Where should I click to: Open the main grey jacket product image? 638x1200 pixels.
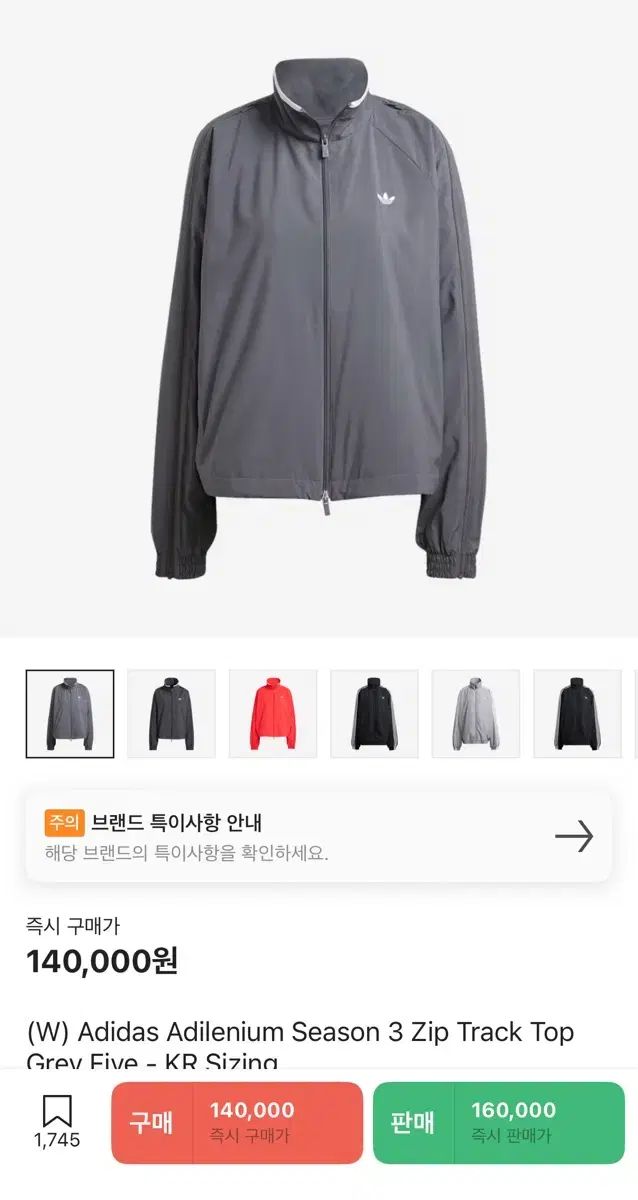[x=318, y=320]
